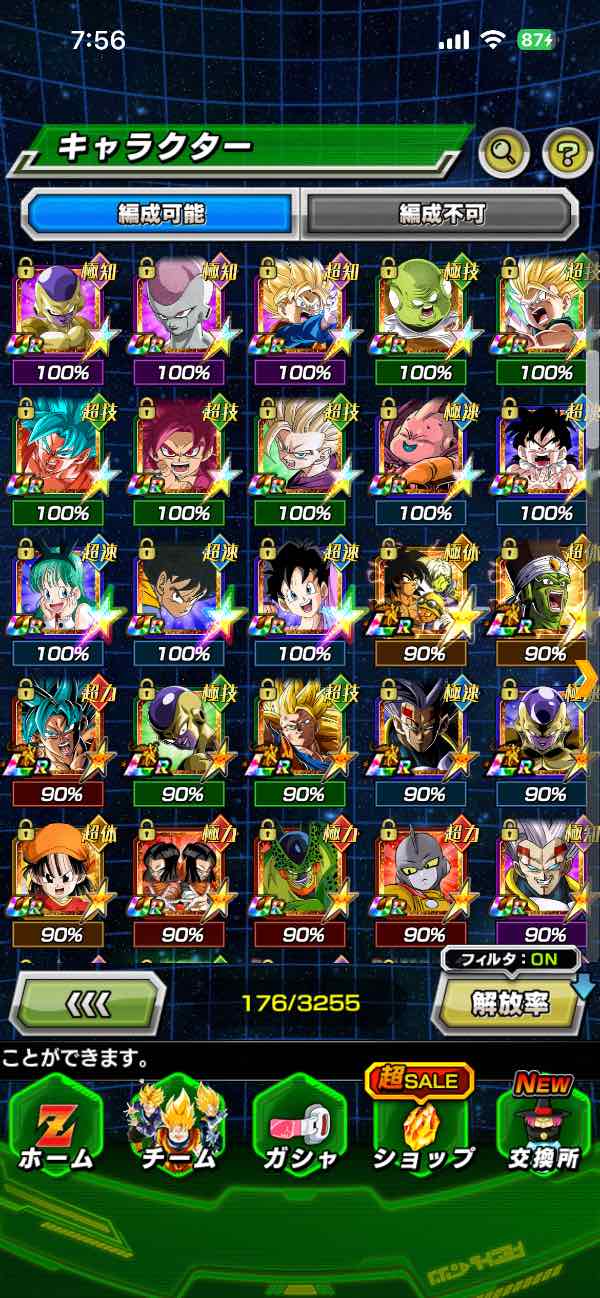Open the 交換所 exchange

543,1127
